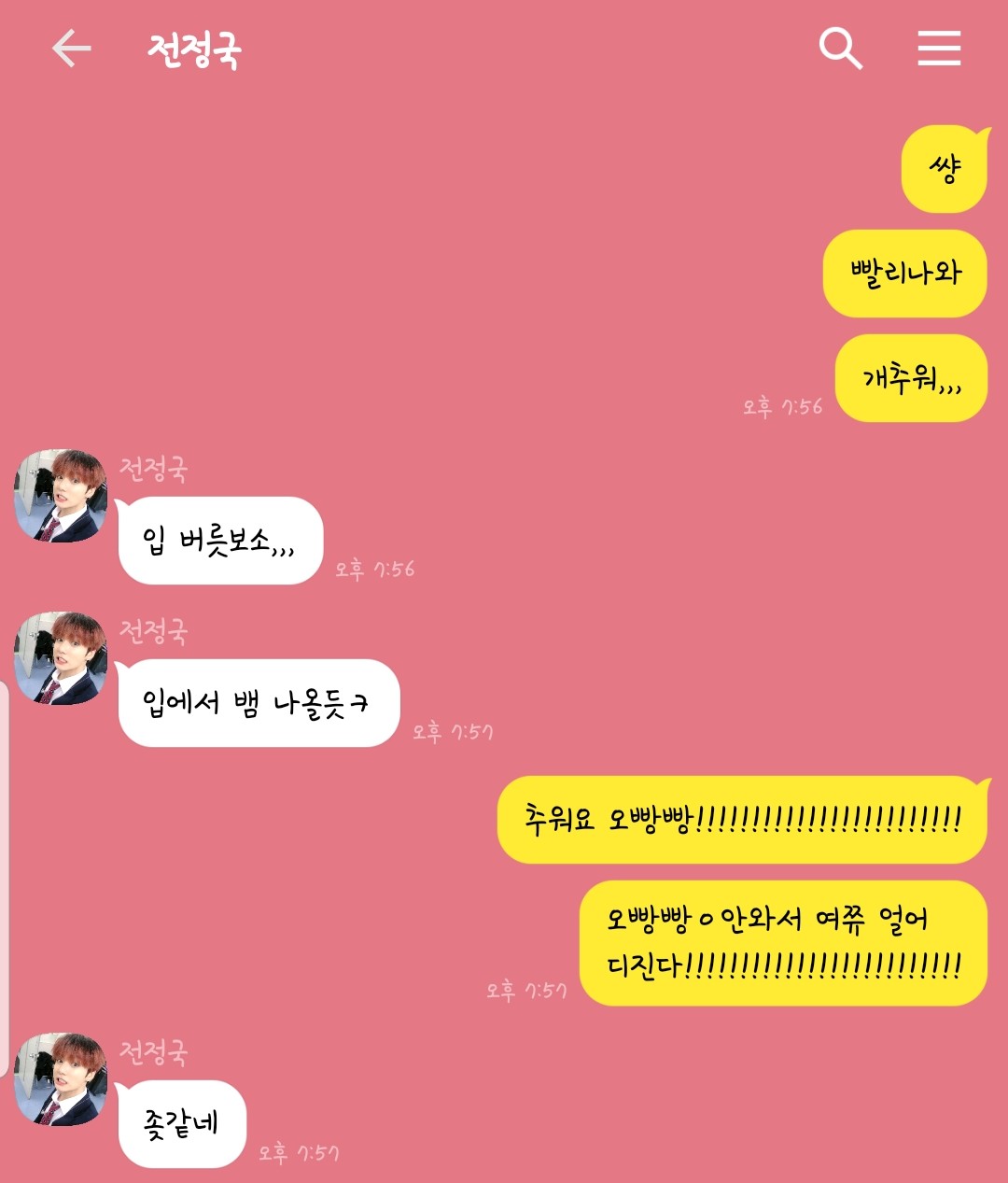
Task: Go back from the 전정국 chat
Action: 71,48
